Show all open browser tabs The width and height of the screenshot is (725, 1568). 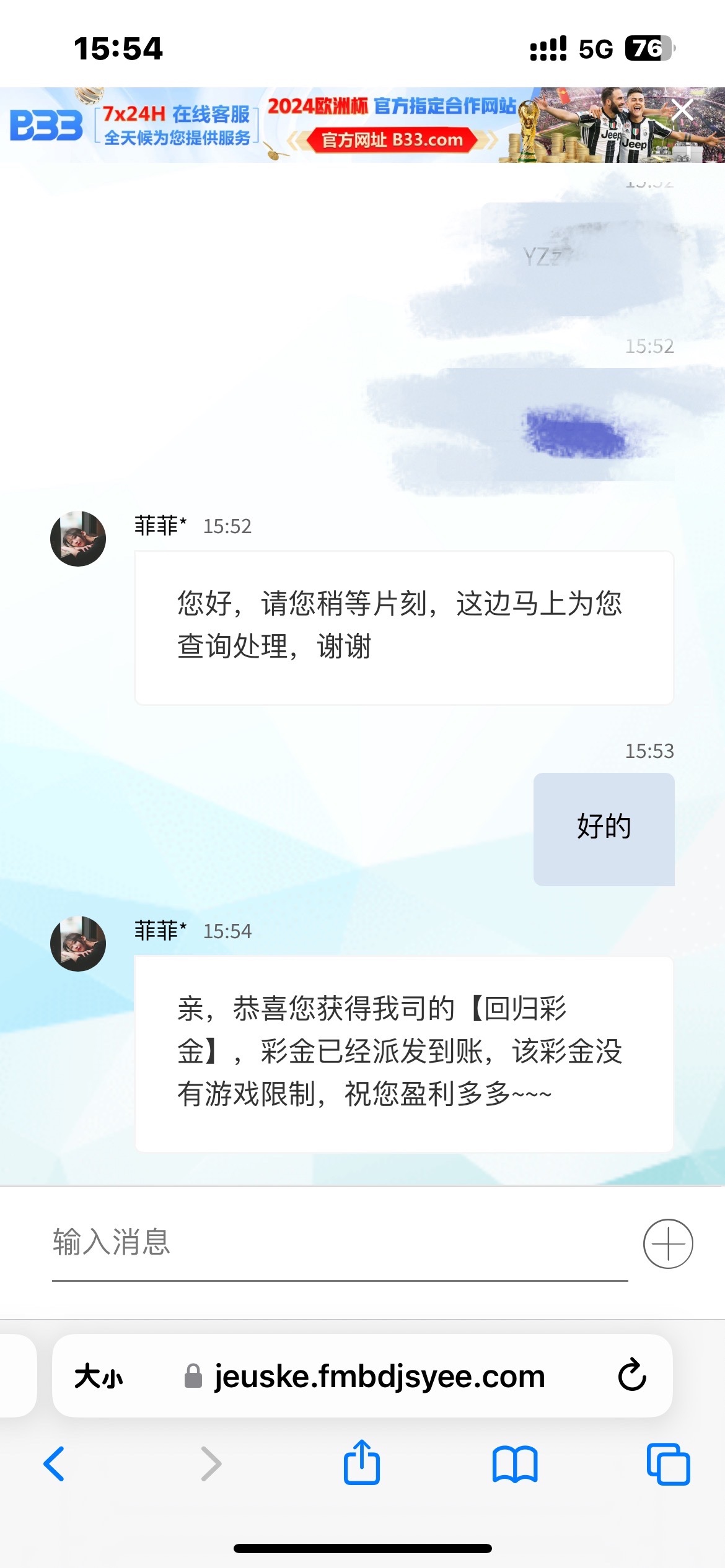point(668,1464)
